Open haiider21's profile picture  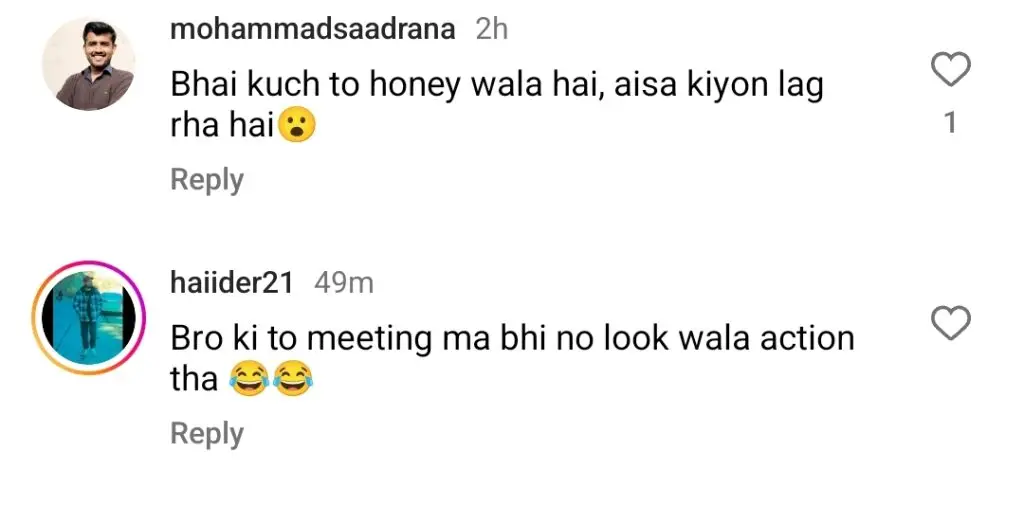click(89, 318)
